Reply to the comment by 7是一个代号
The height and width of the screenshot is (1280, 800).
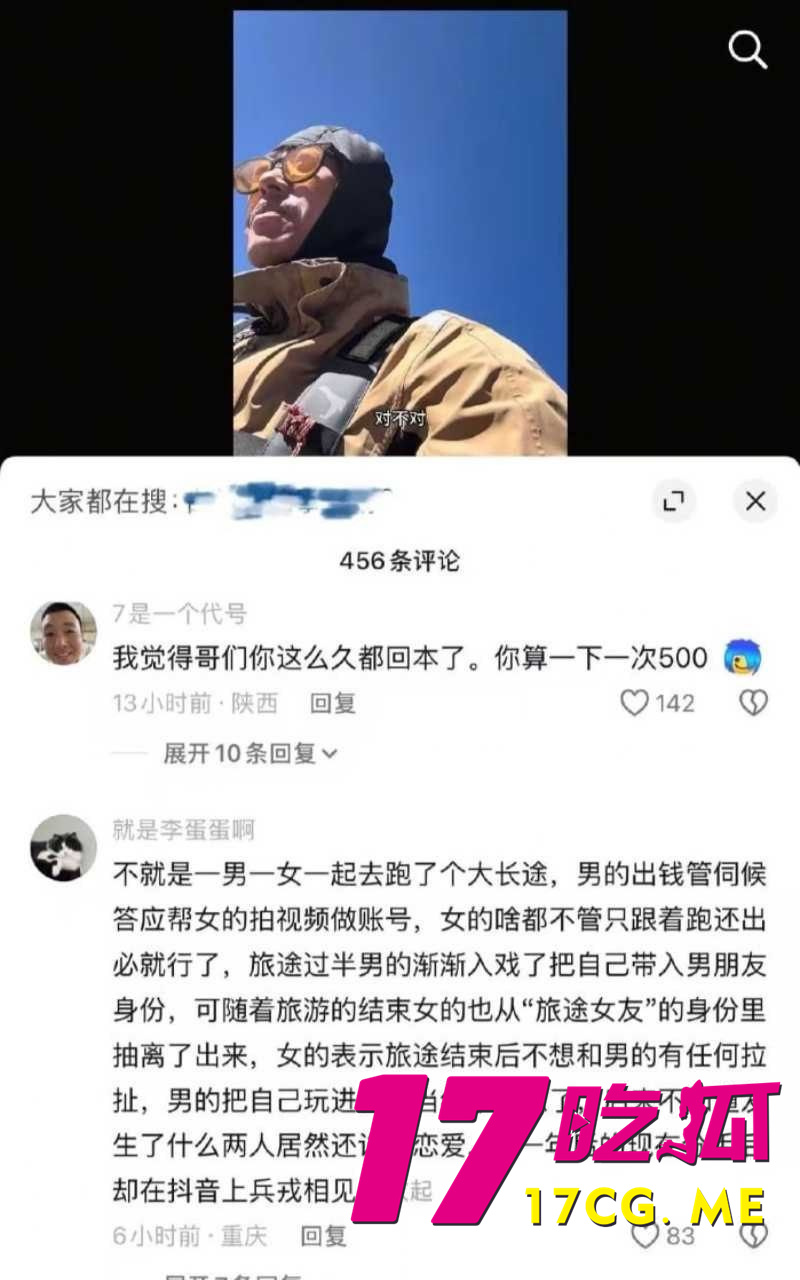333,704
